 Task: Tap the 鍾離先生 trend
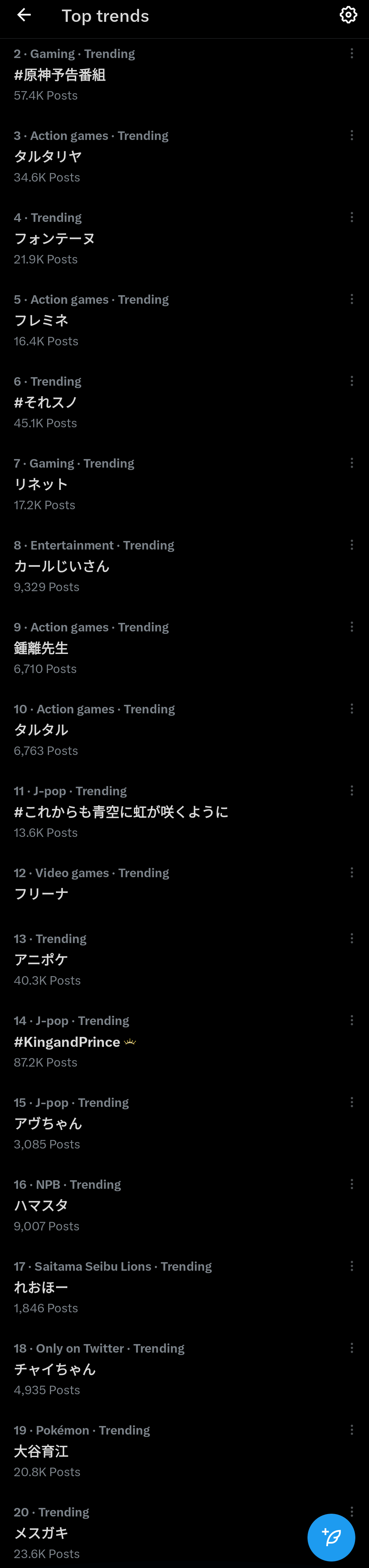pos(41,648)
